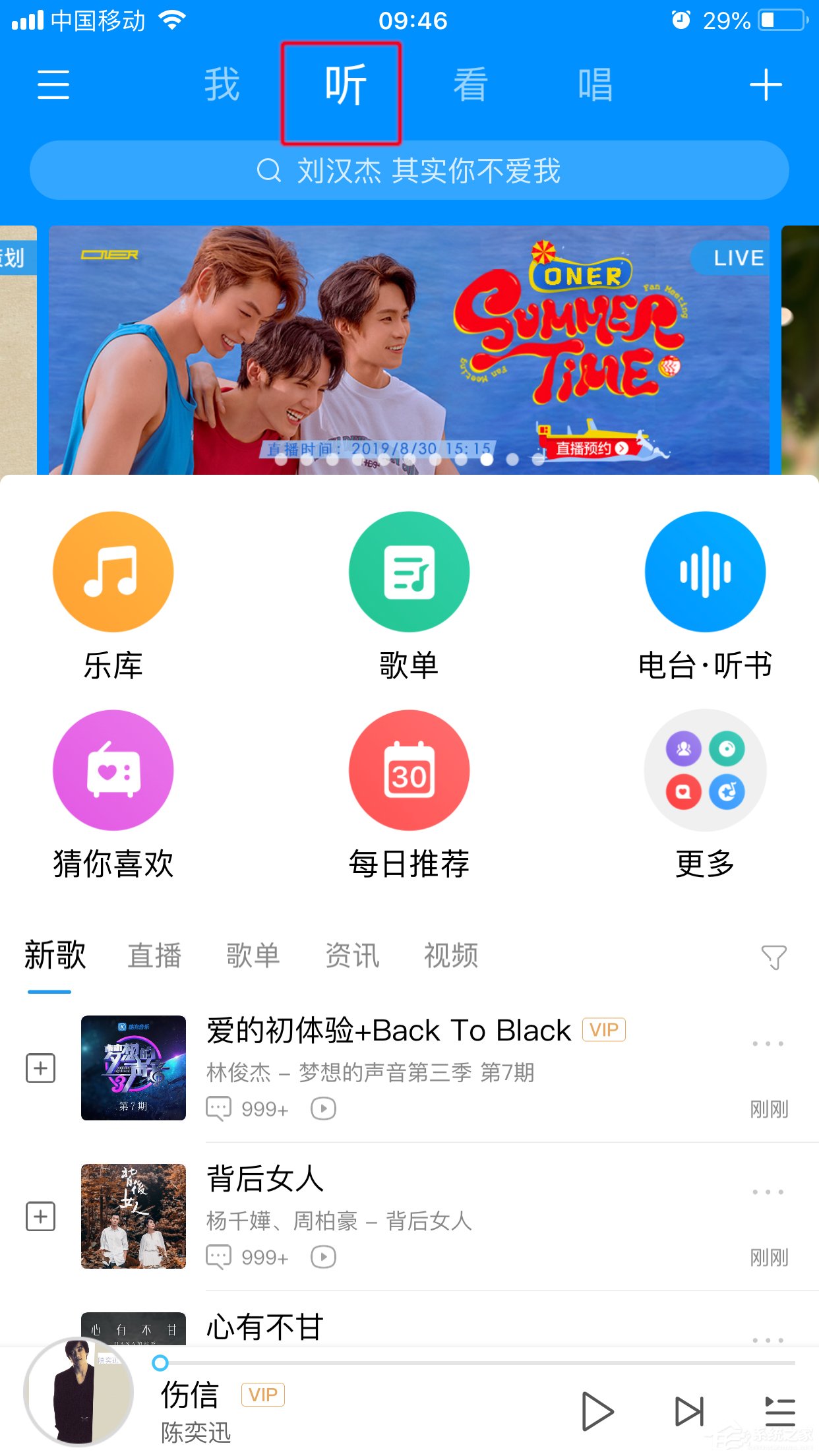819x1456 pixels.
Task: Open the 歌单 playlist icon
Action: pyautogui.click(x=409, y=572)
